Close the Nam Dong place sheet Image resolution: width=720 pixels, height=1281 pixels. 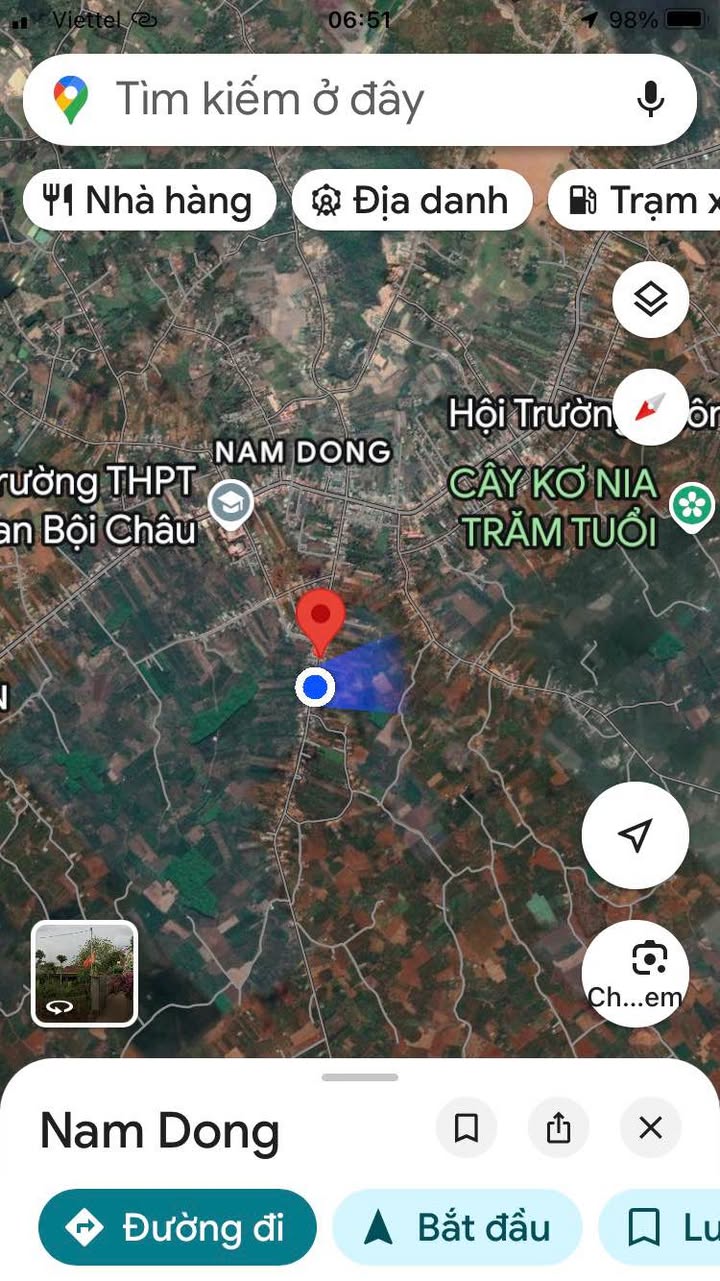pyautogui.click(x=650, y=1128)
